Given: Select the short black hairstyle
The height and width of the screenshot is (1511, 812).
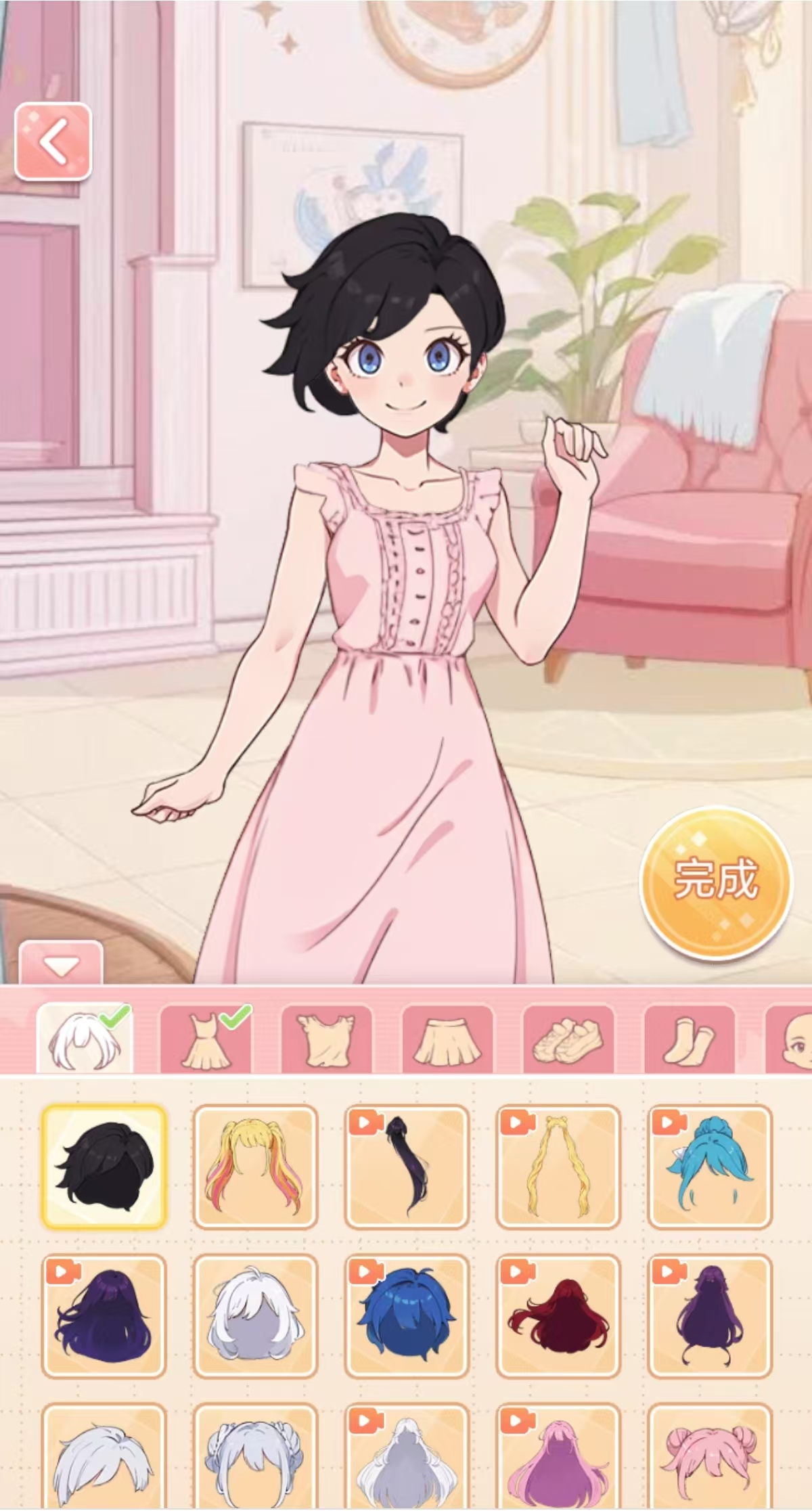Looking at the screenshot, I should pyautogui.click(x=104, y=1167).
